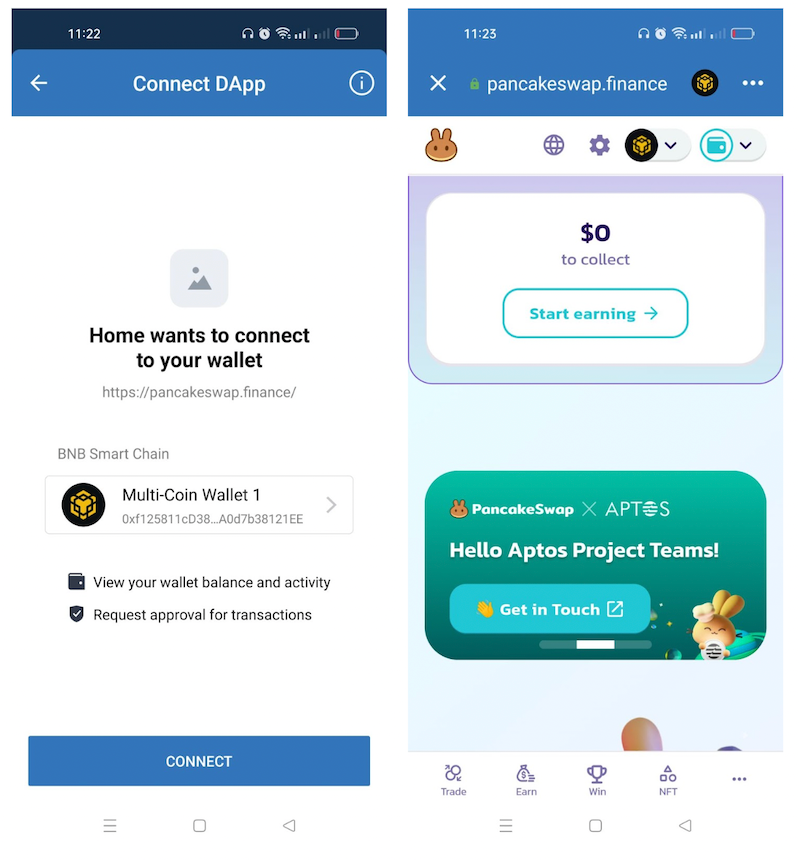800x860 pixels.
Task: Expand the network selector dropdown
Action: tap(657, 145)
